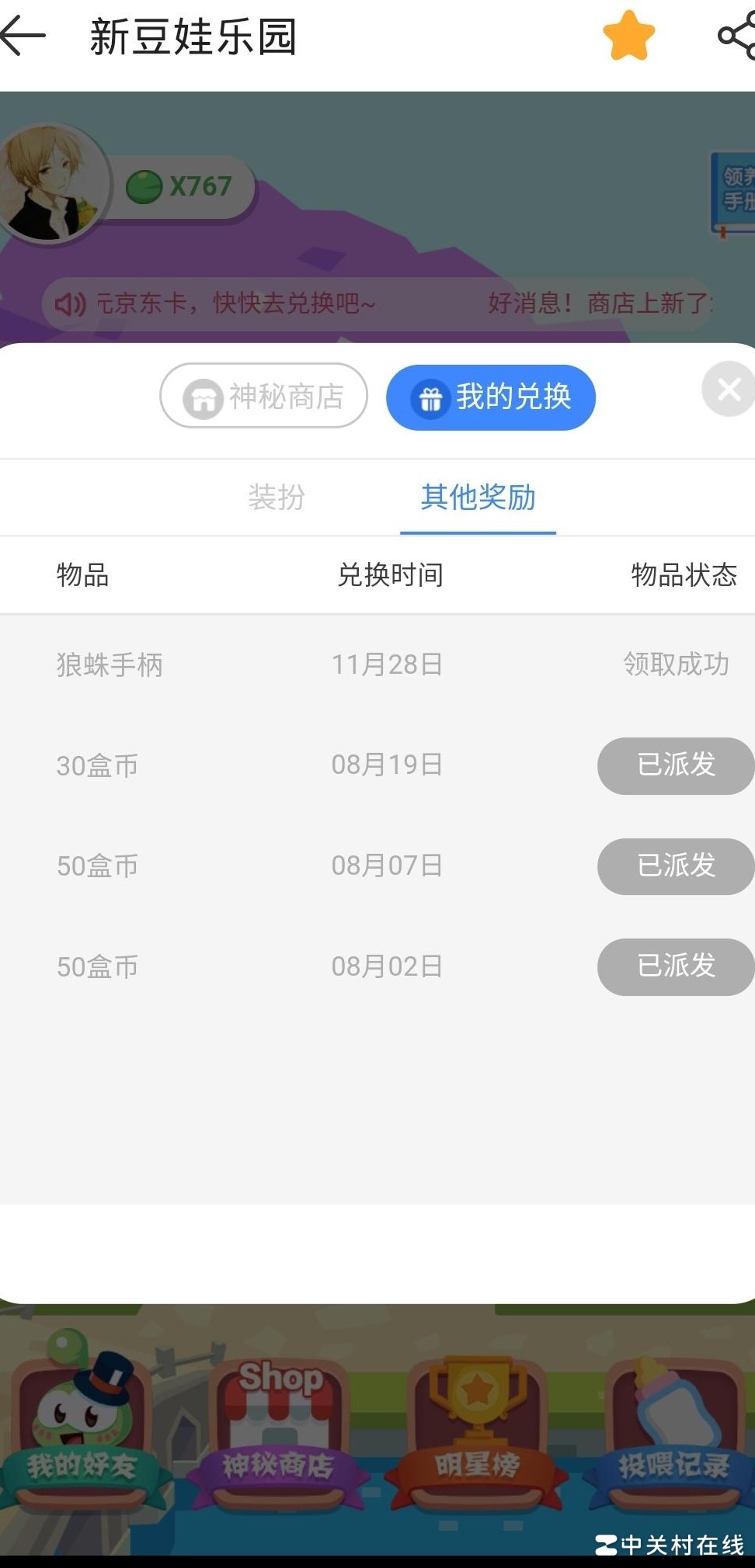Screen dimensions: 755x1568
Task: Select the 其他奖励 tab
Action: tap(476, 498)
